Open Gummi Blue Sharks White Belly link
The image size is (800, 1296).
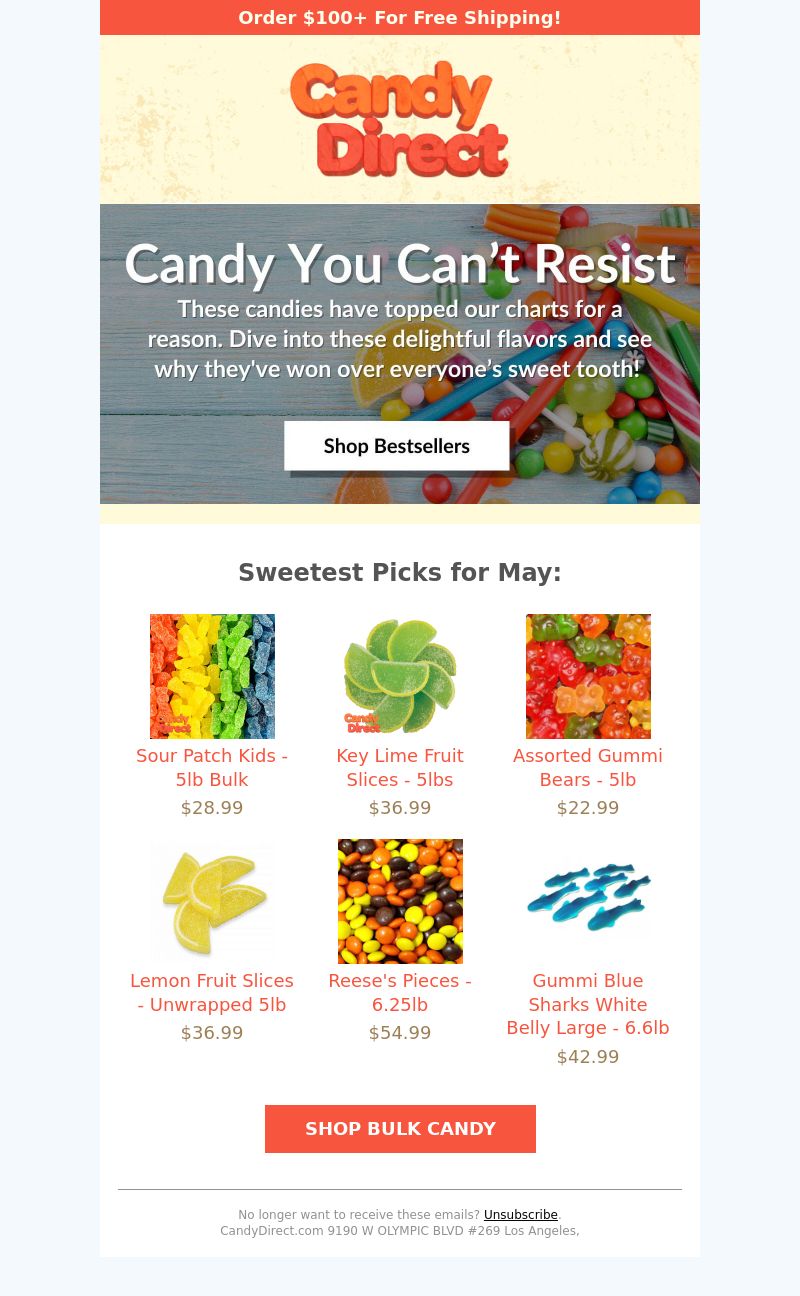click(x=588, y=1004)
